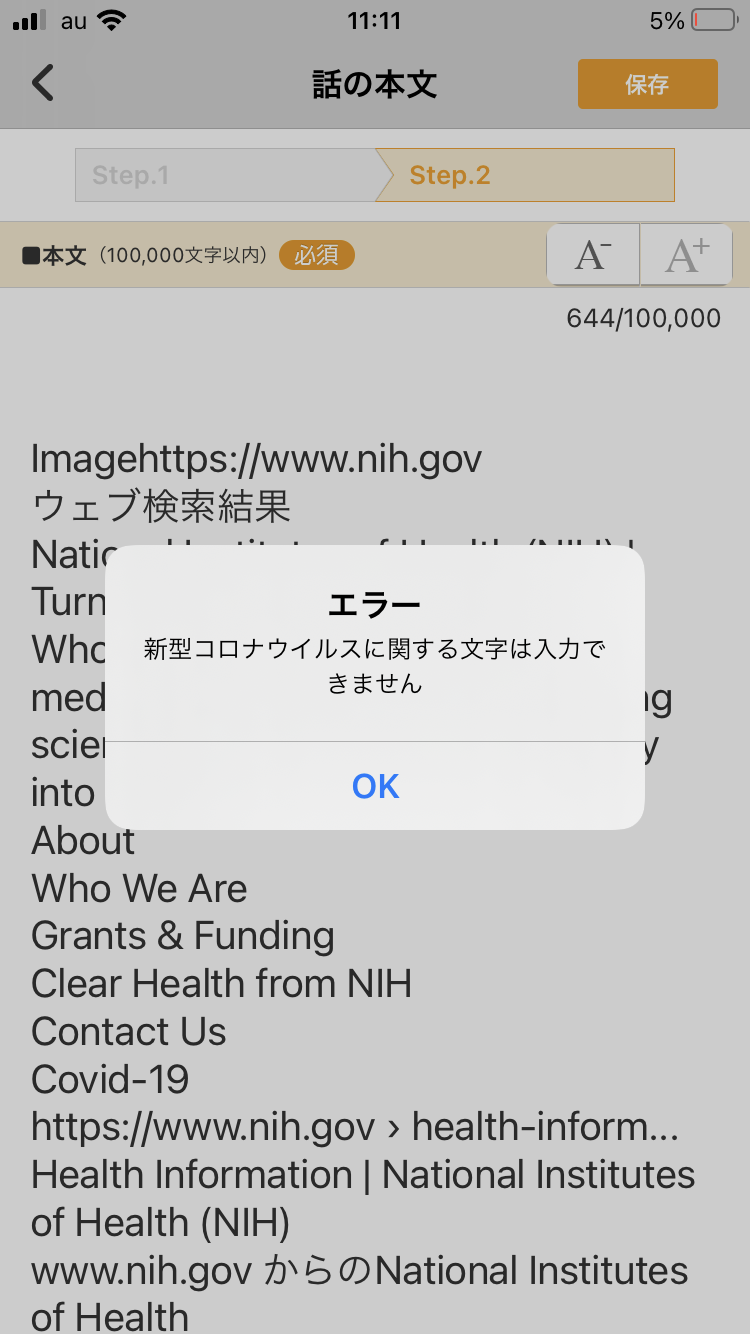This screenshot has height=1334, width=750.
Task: Tap the 保存 save button
Action: click(x=647, y=84)
